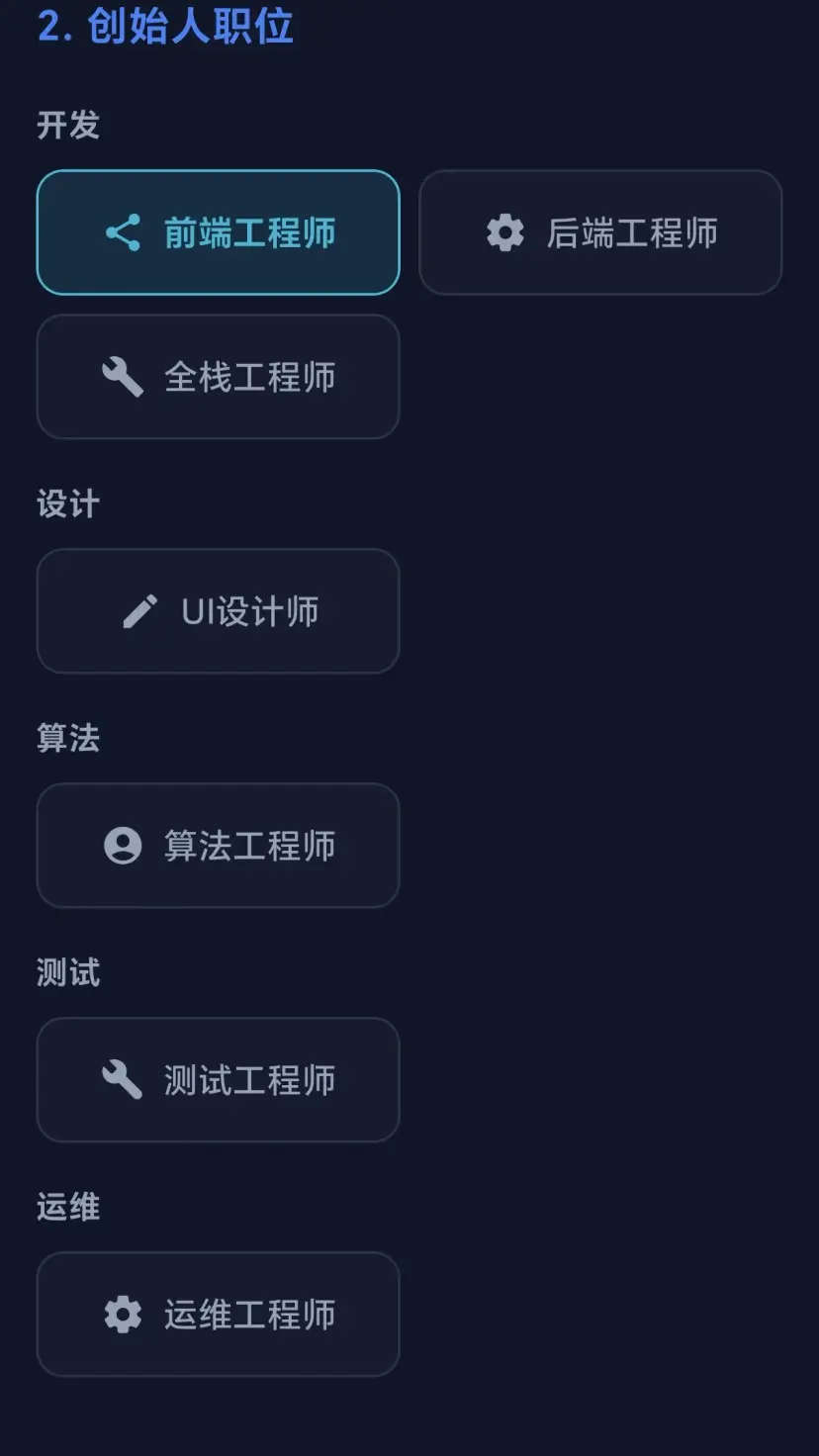Select the 算法工程师 position option
Image resolution: width=819 pixels, height=1456 pixels.
click(x=218, y=846)
